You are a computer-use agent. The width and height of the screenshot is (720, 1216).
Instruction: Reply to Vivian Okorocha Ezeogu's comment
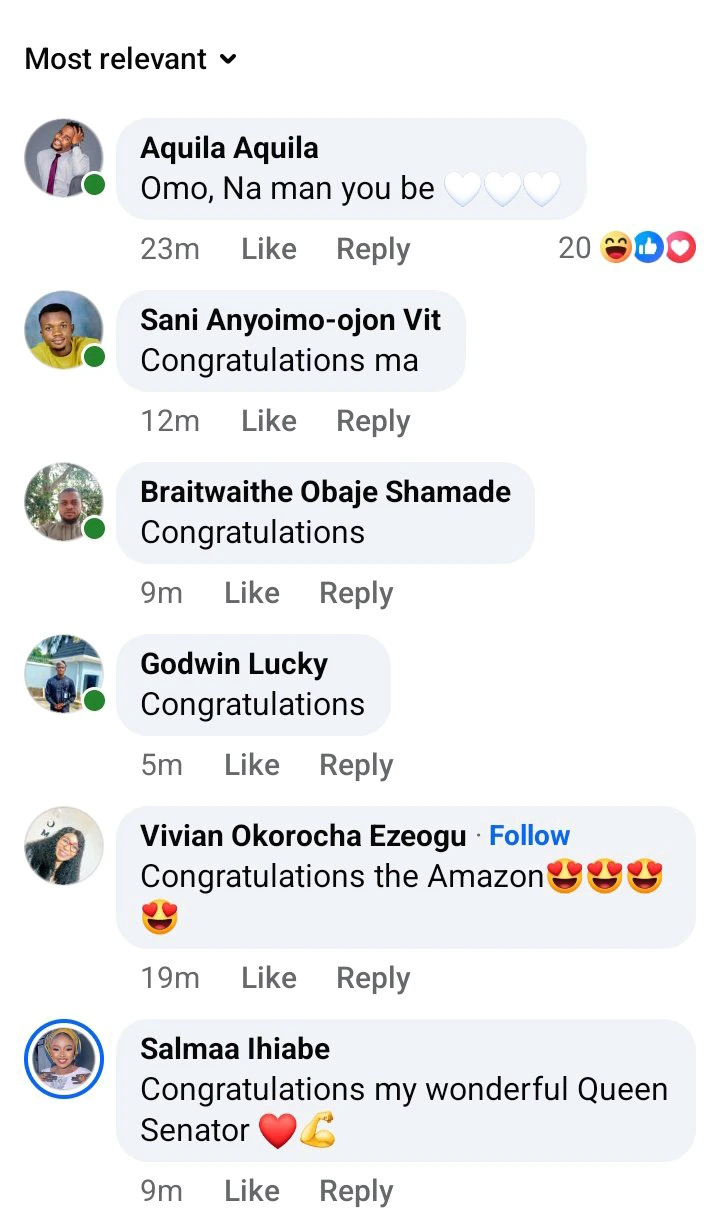coord(373,978)
